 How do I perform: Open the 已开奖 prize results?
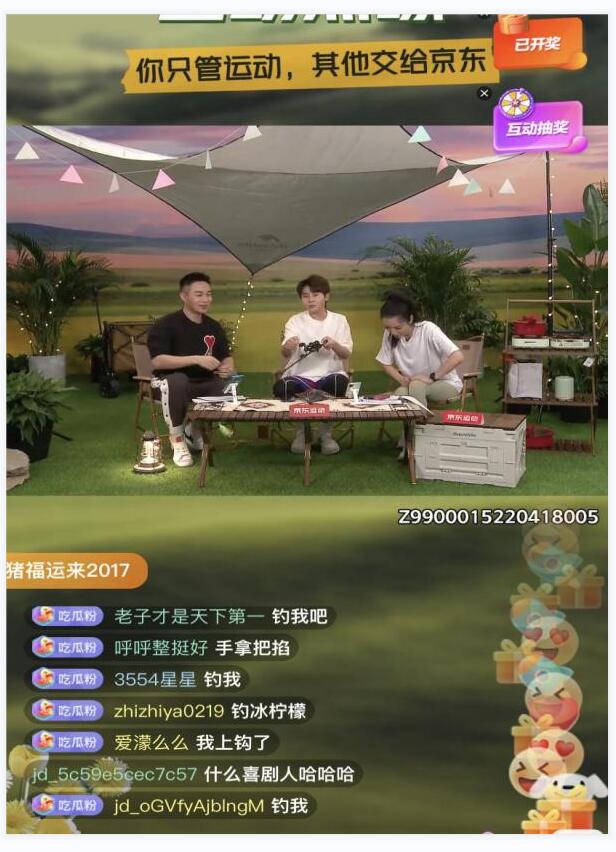[x=538, y=44]
